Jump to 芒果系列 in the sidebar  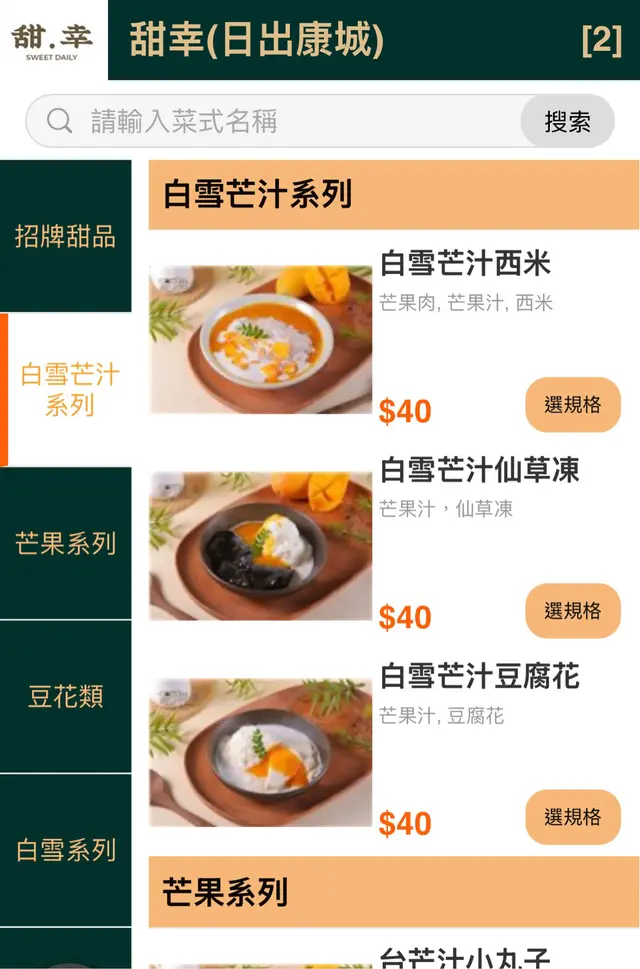[x=66, y=544]
